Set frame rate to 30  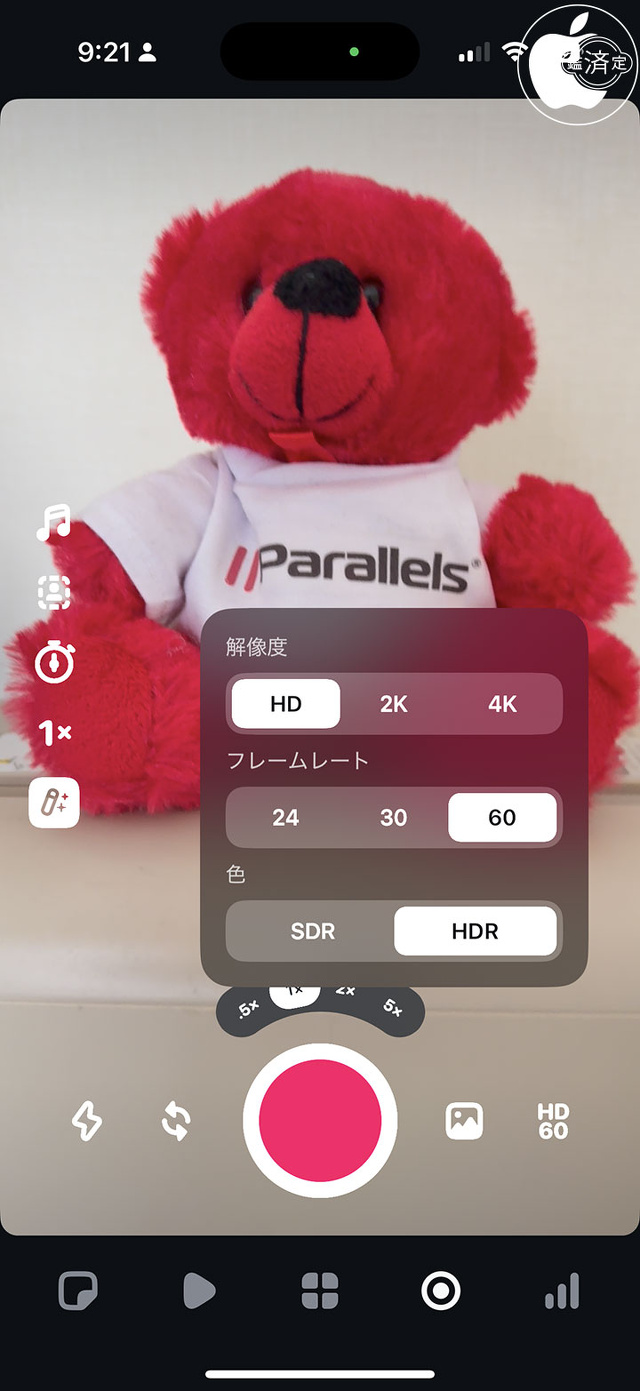[393, 818]
